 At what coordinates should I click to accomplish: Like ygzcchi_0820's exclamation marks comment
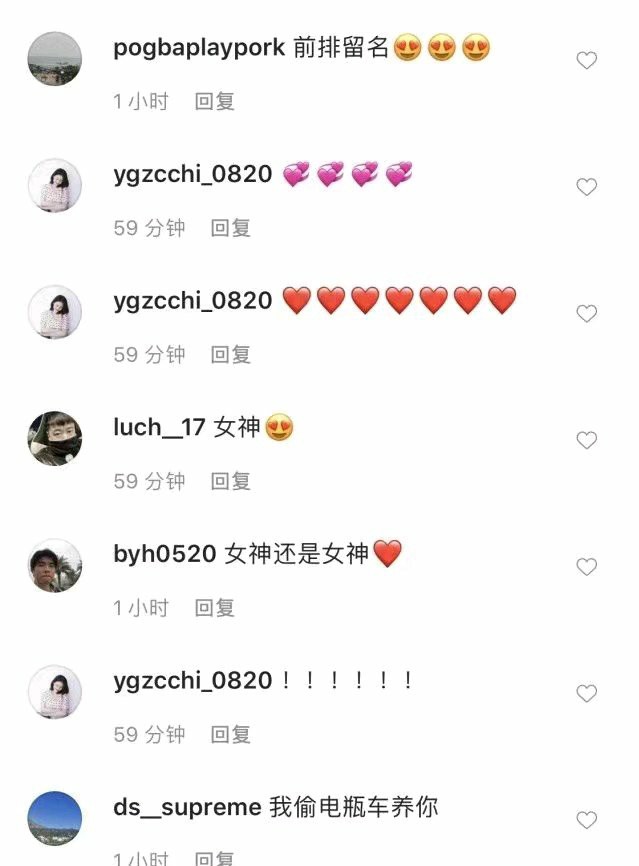587,694
